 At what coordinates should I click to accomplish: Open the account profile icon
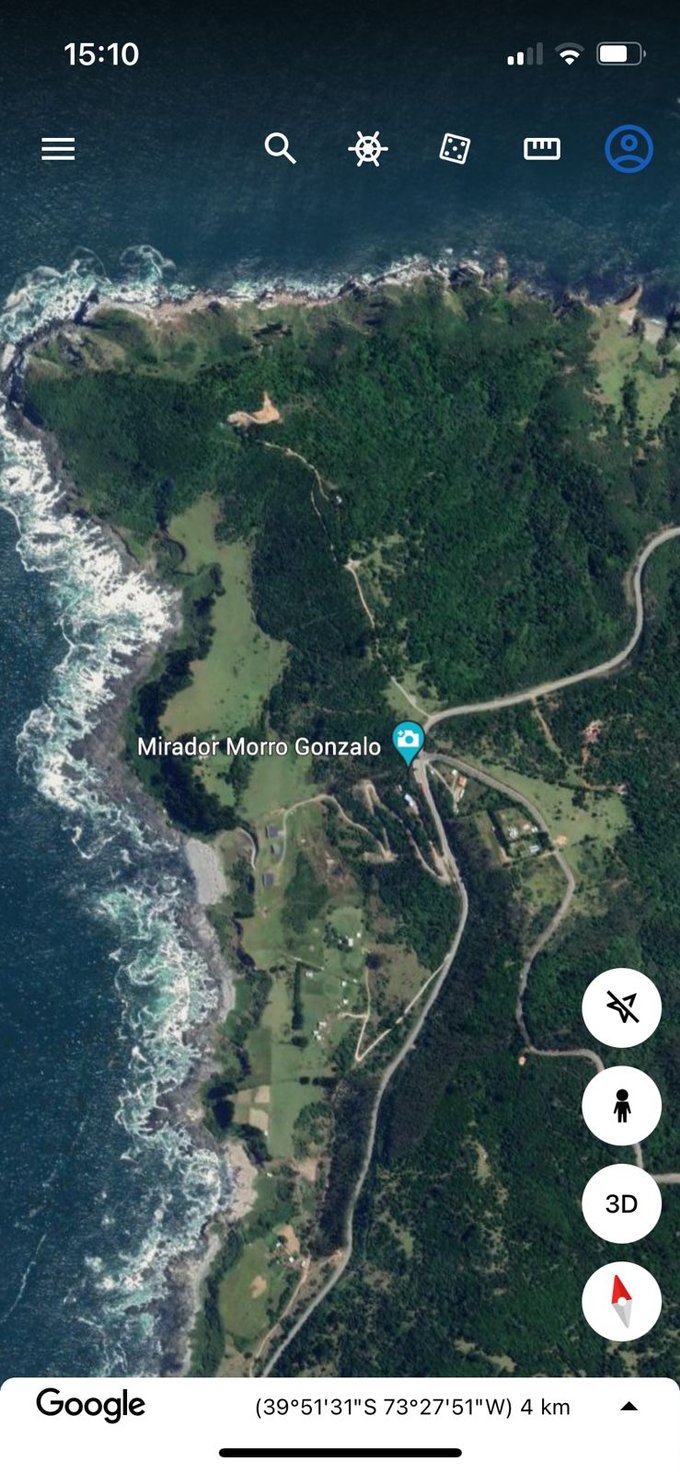pyautogui.click(x=628, y=149)
